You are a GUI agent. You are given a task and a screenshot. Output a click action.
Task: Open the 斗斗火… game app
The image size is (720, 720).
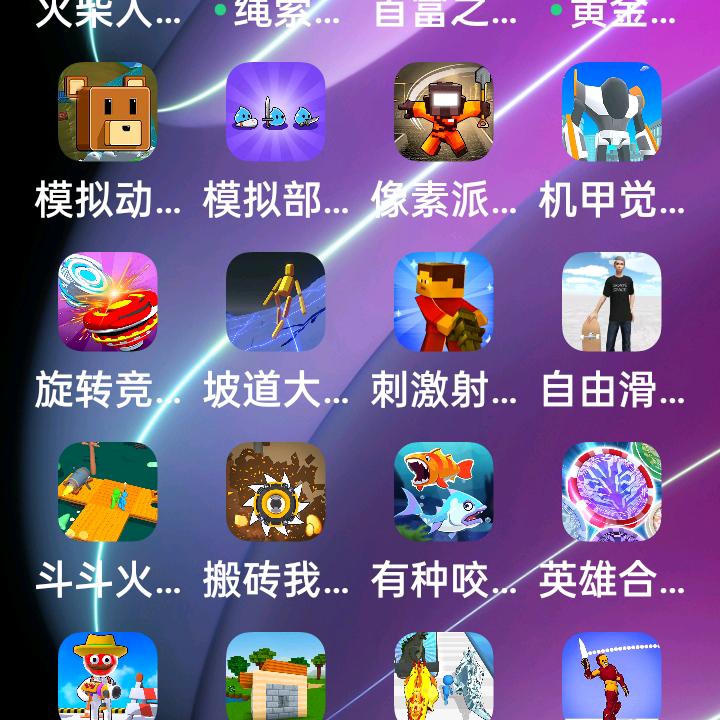(108, 492)
